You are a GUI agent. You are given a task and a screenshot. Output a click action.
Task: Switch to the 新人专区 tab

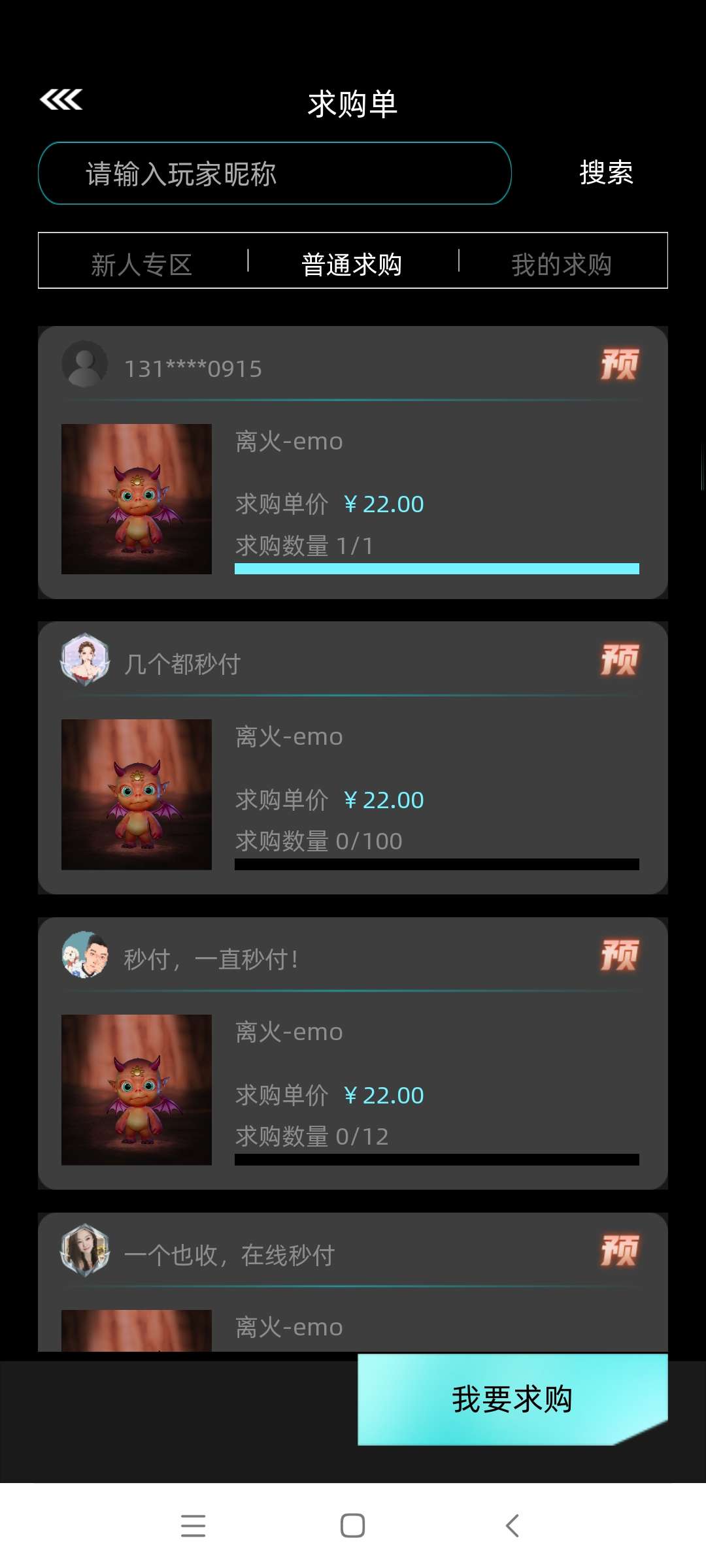click(x=142, y=264)
